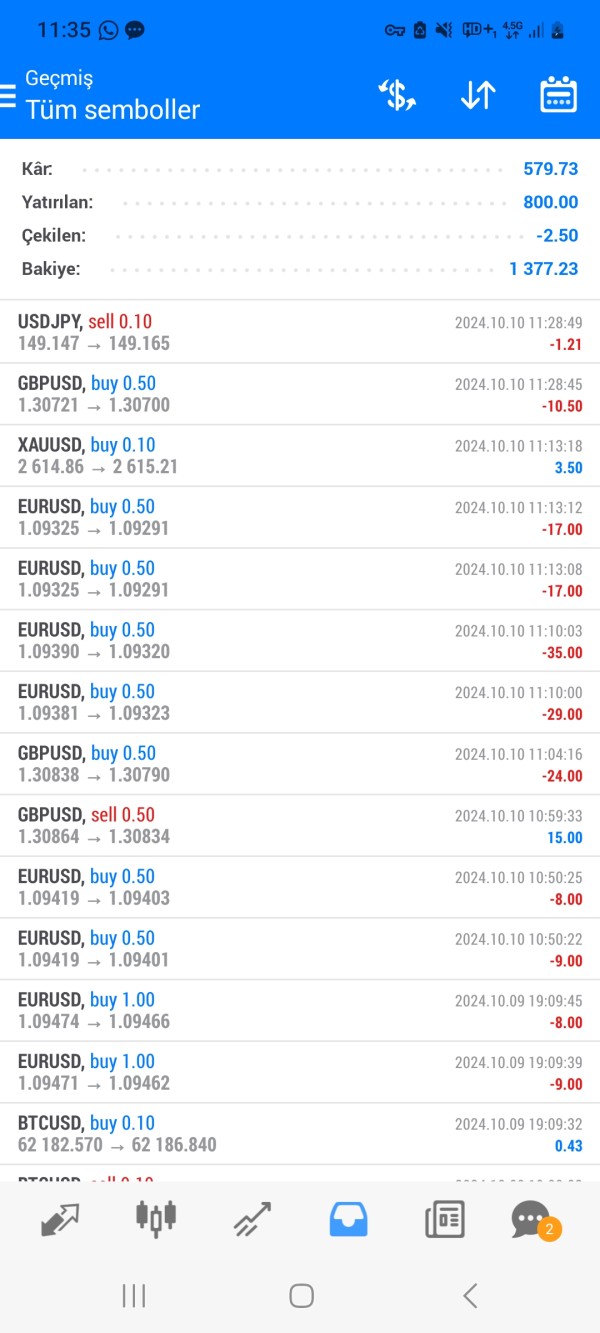This screenshot has width=600, height=1333.
Task: Expand EURUSD trade with -35.00 loss
Action: tap(300, 641)
